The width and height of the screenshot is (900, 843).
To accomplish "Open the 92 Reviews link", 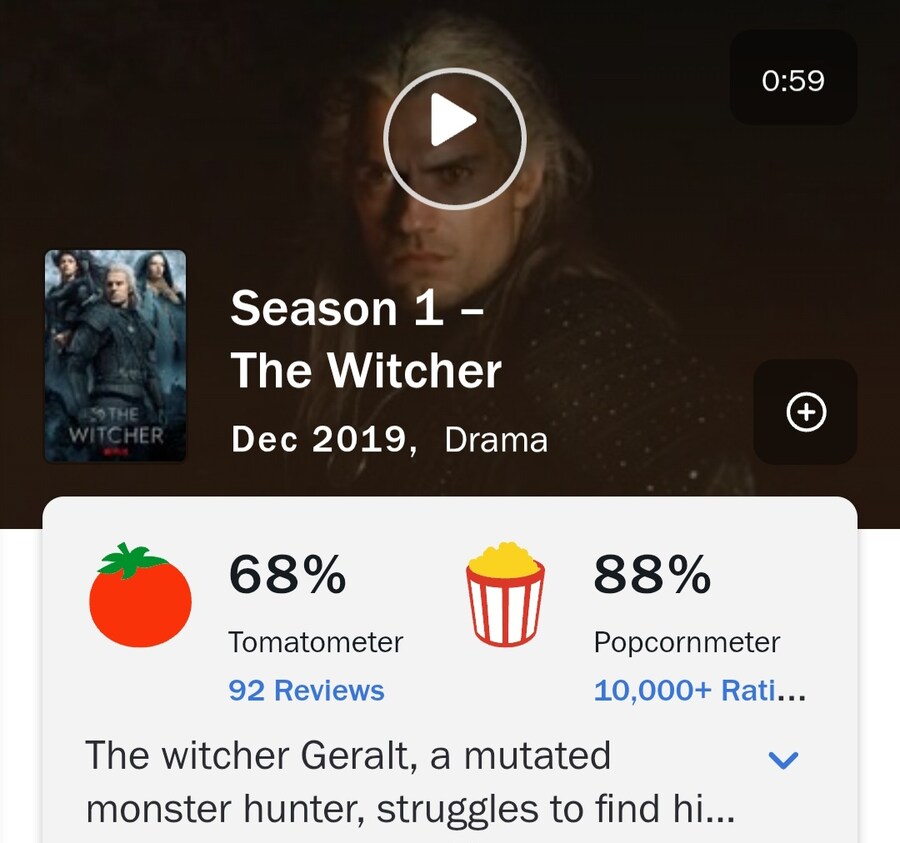I will (x=306, y=691).
